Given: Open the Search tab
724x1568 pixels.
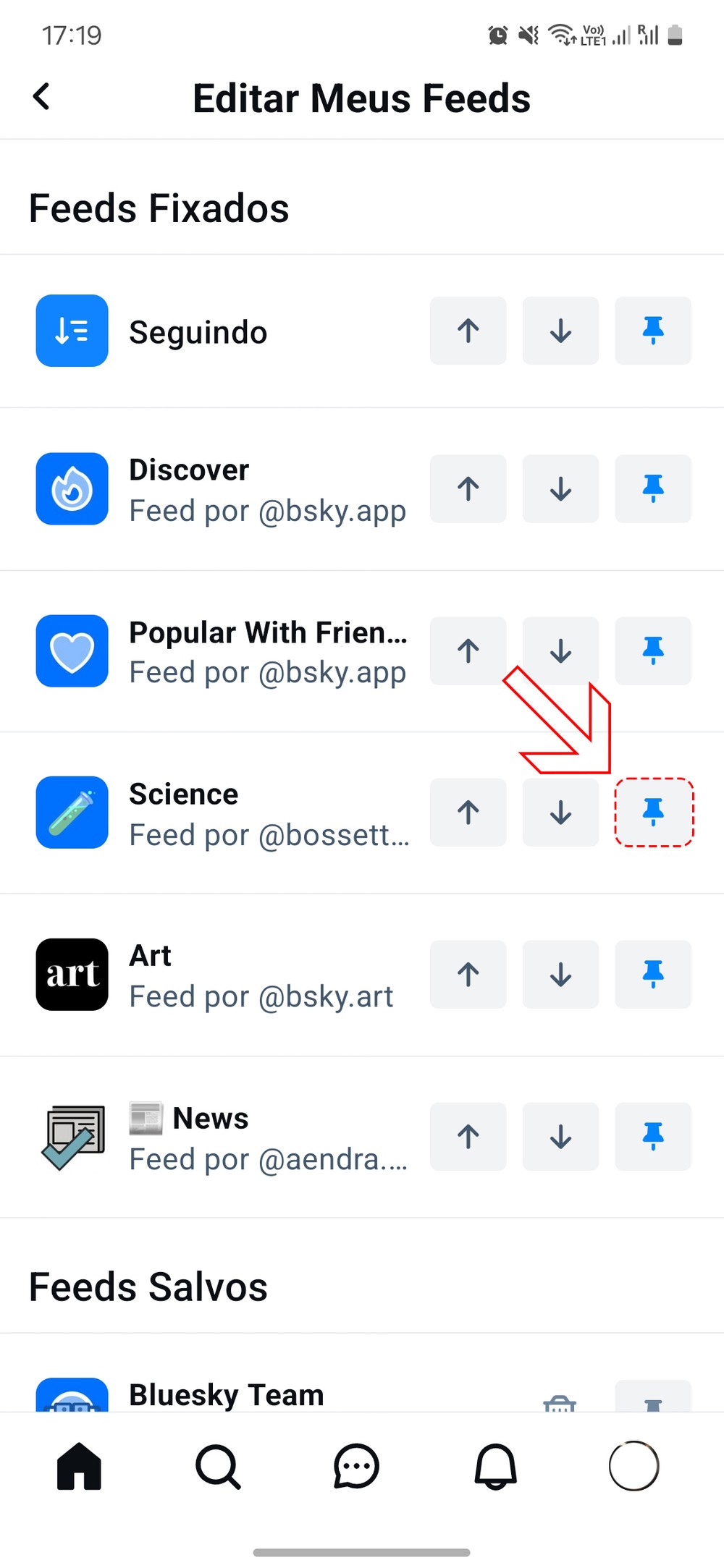Looking at the screenshot, I should (217, 1466).
